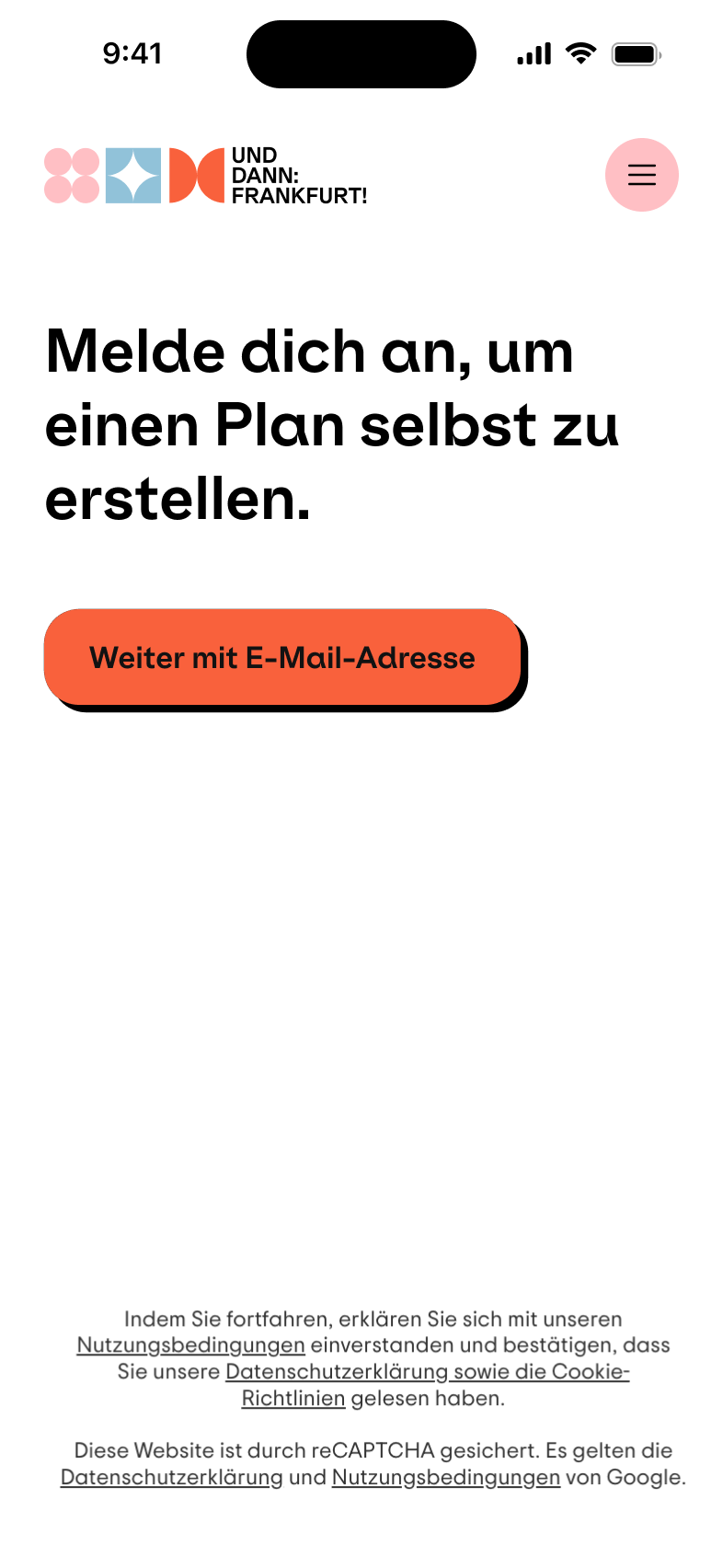The height and width of the screenshot is (1568, 723).
Task: Open the Nutzungsbedingungen link after 'mit unseren'
Action: point(190,1345)
